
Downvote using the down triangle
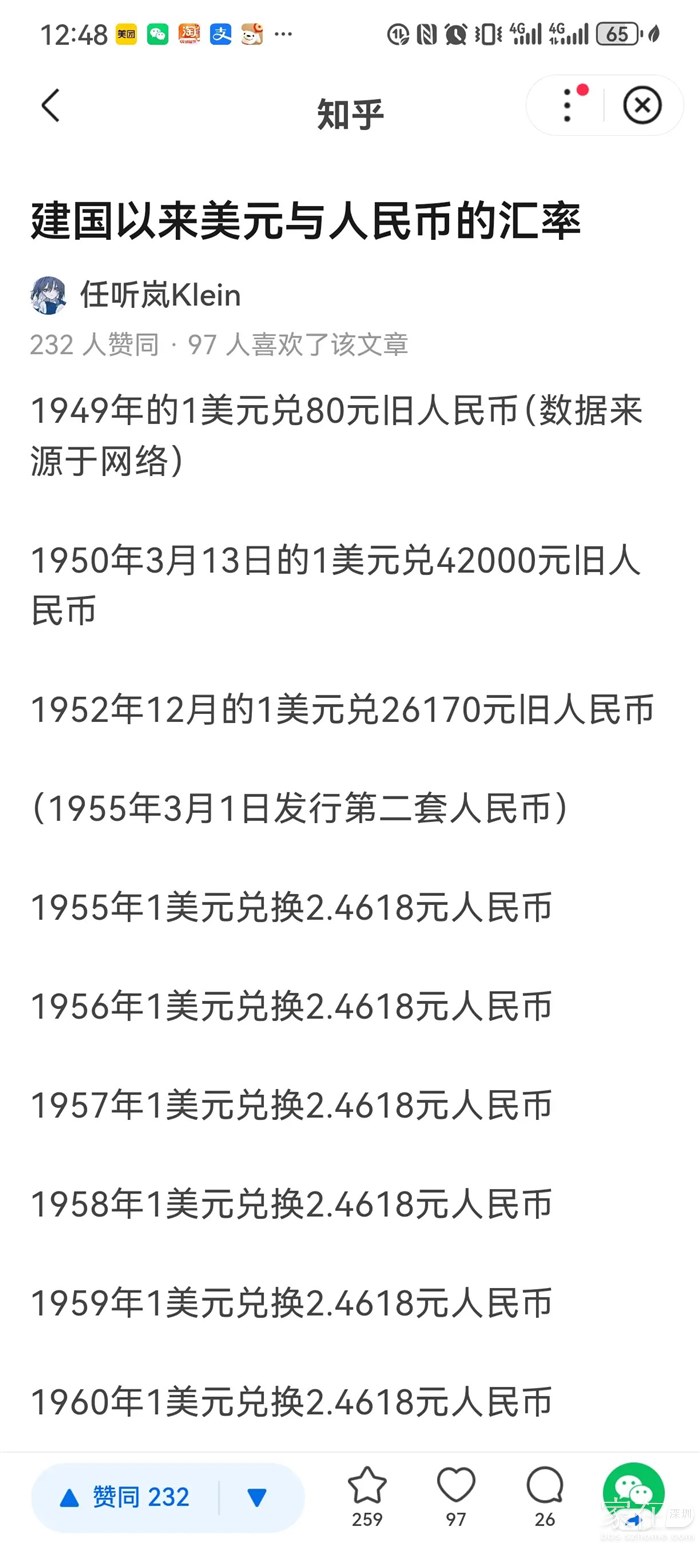click(x=257, y=1497)
